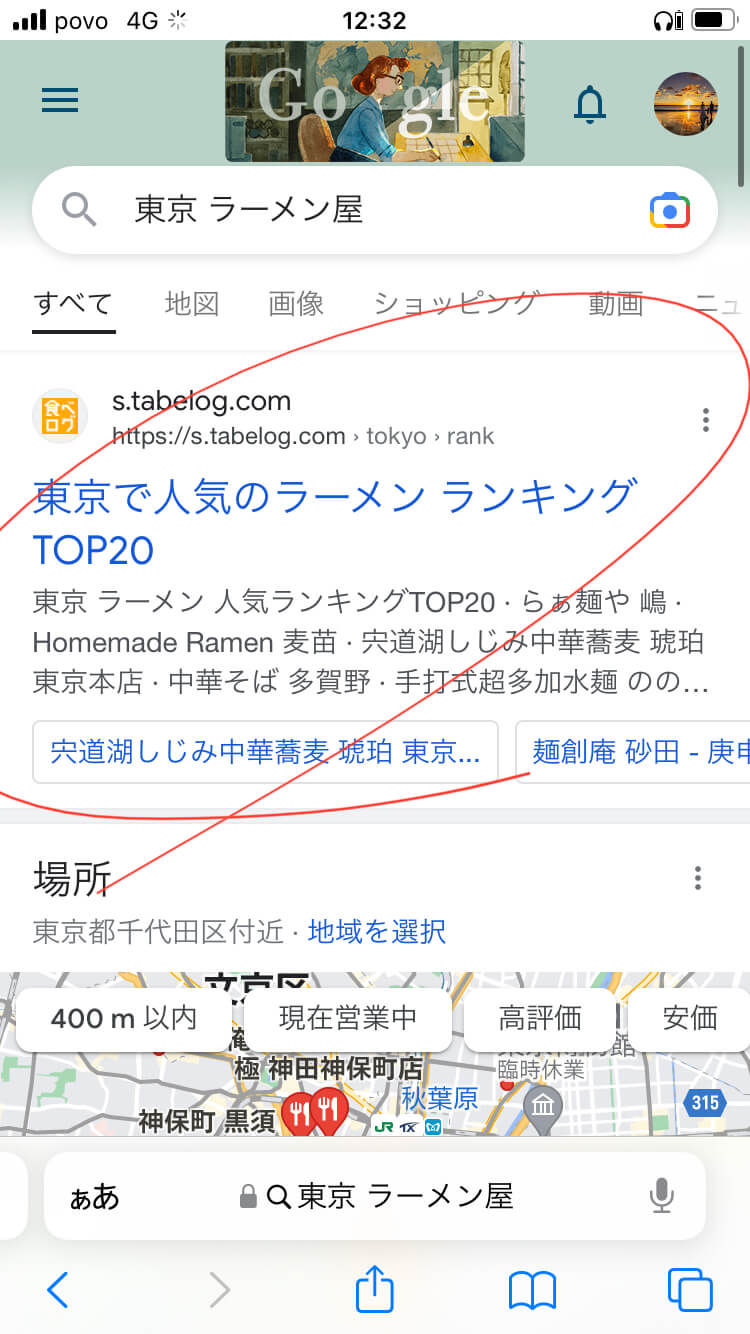Open the notifications bell
Screen dimensions: 750x1334
(x=590, y=103)
